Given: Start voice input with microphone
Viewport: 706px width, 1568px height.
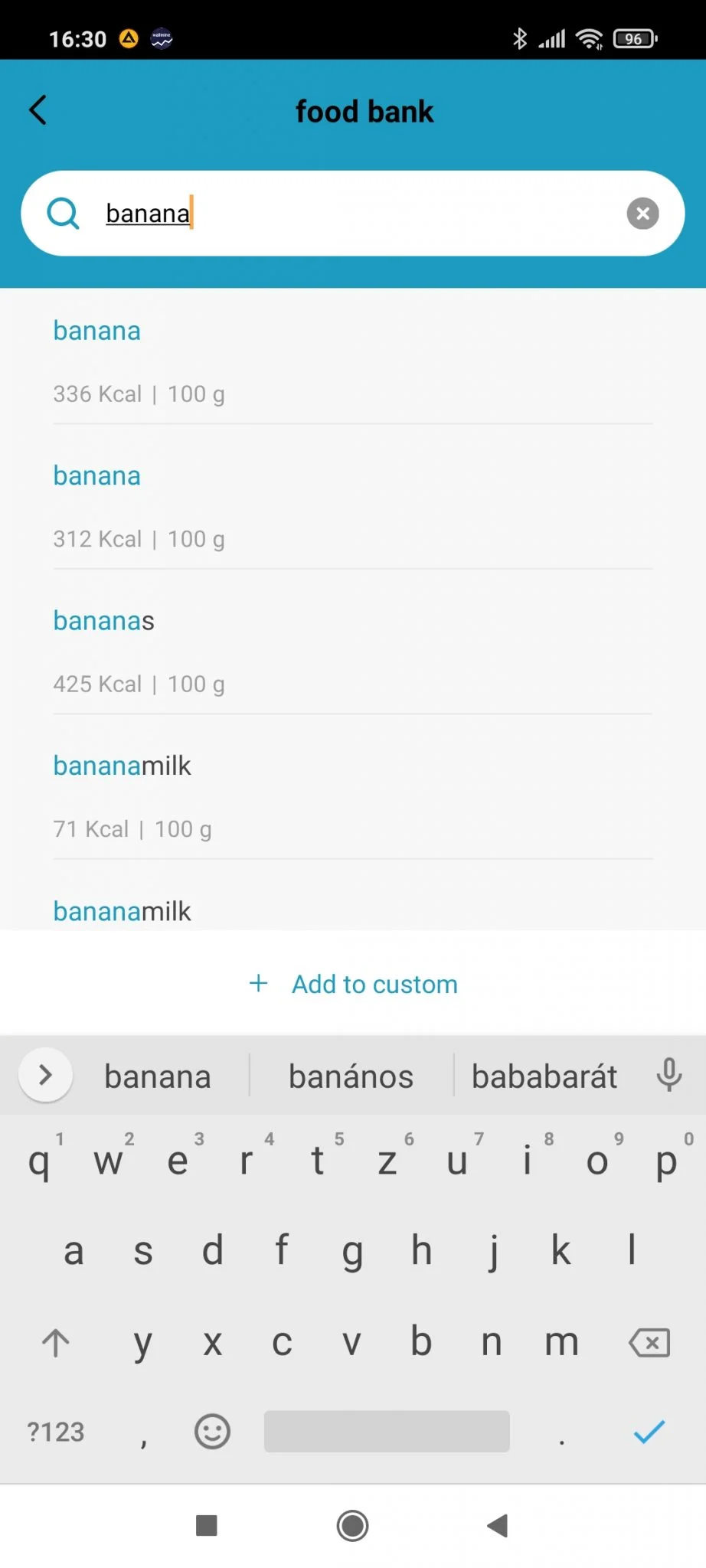Looking at the screenshot, I should (x=668, y=1075).
